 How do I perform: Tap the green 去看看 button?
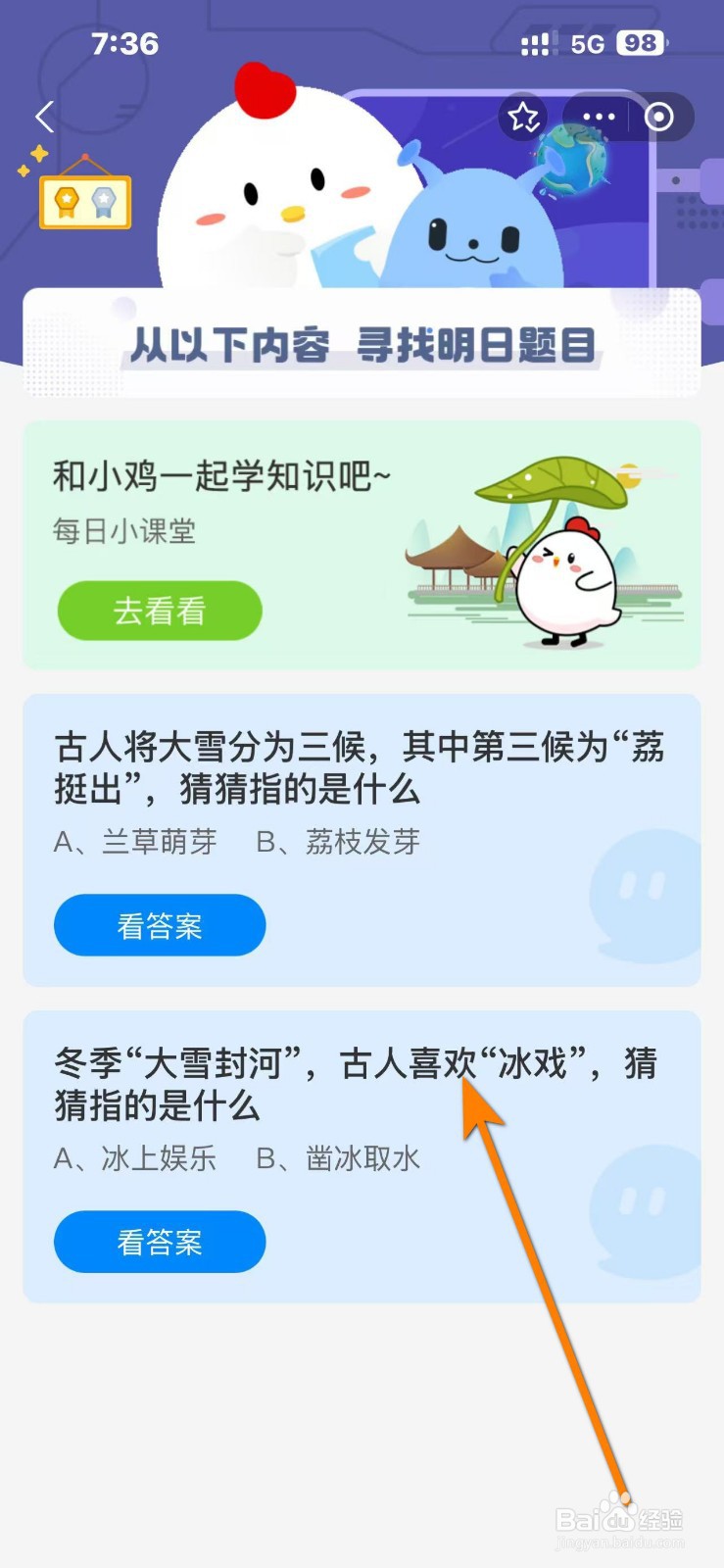[x=160, y=611]
